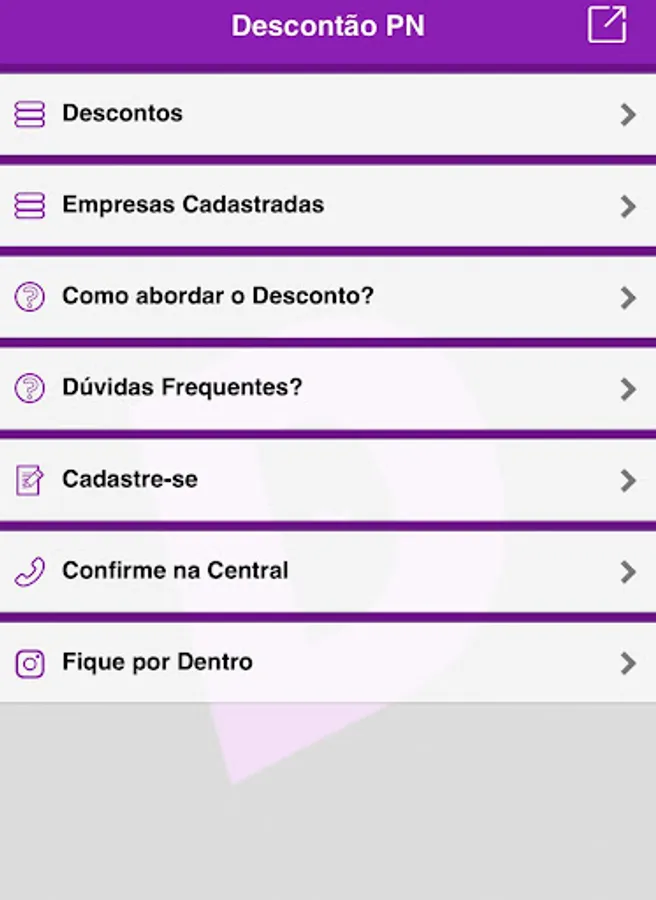Select Confirme na Central
Image resolution: width=656 pixels, height=900 pixels.
[x=328, y=571]
